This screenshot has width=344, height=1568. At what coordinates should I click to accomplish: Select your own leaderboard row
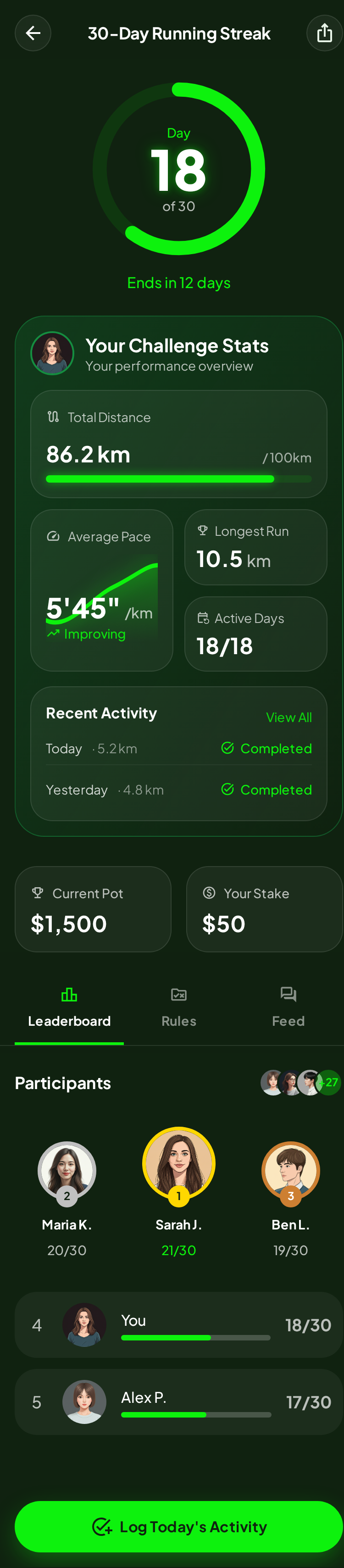pos(178,1324)
